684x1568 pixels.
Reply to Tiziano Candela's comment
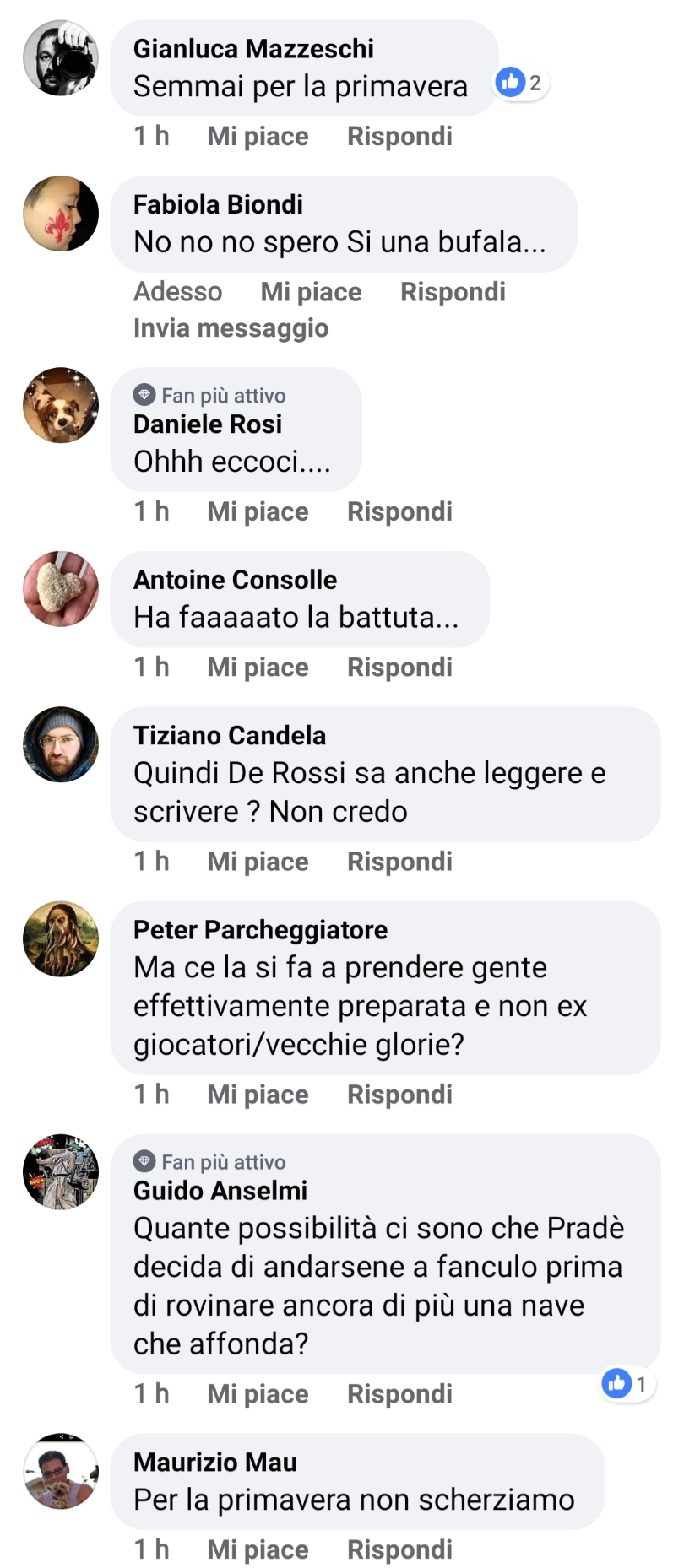[399, 862]
